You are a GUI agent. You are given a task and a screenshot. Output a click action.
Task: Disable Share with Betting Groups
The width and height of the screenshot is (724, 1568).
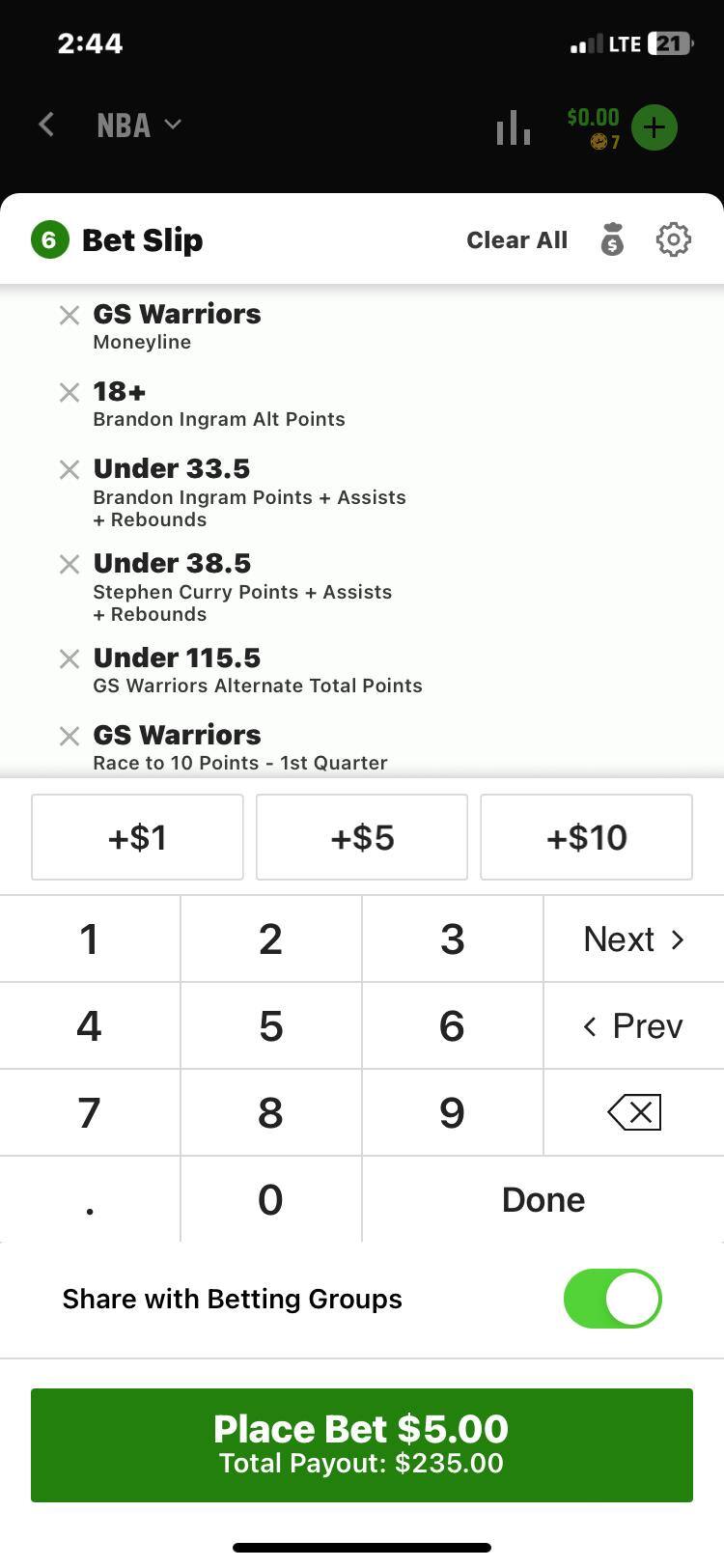[x=612, y=1299]
